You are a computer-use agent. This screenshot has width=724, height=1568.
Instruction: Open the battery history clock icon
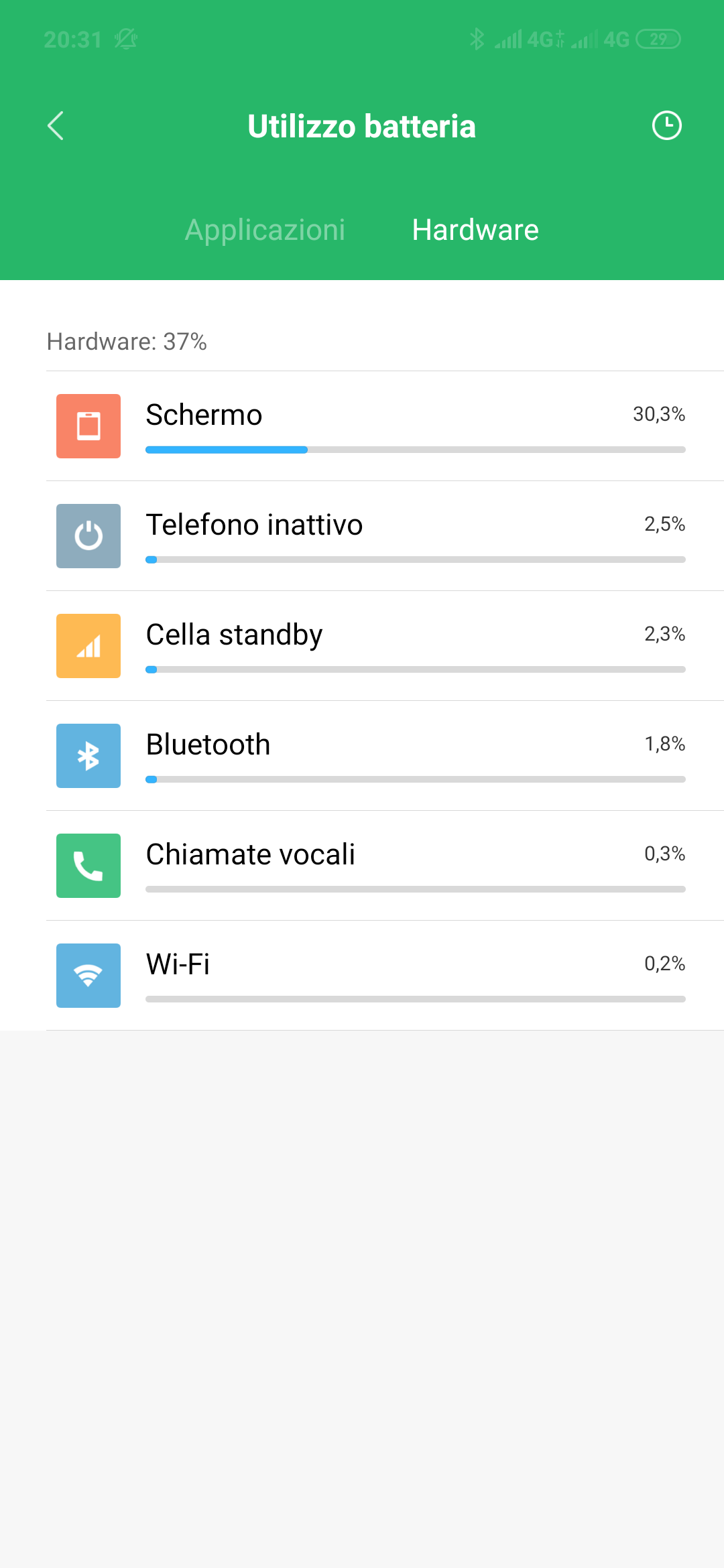point(666,126)
